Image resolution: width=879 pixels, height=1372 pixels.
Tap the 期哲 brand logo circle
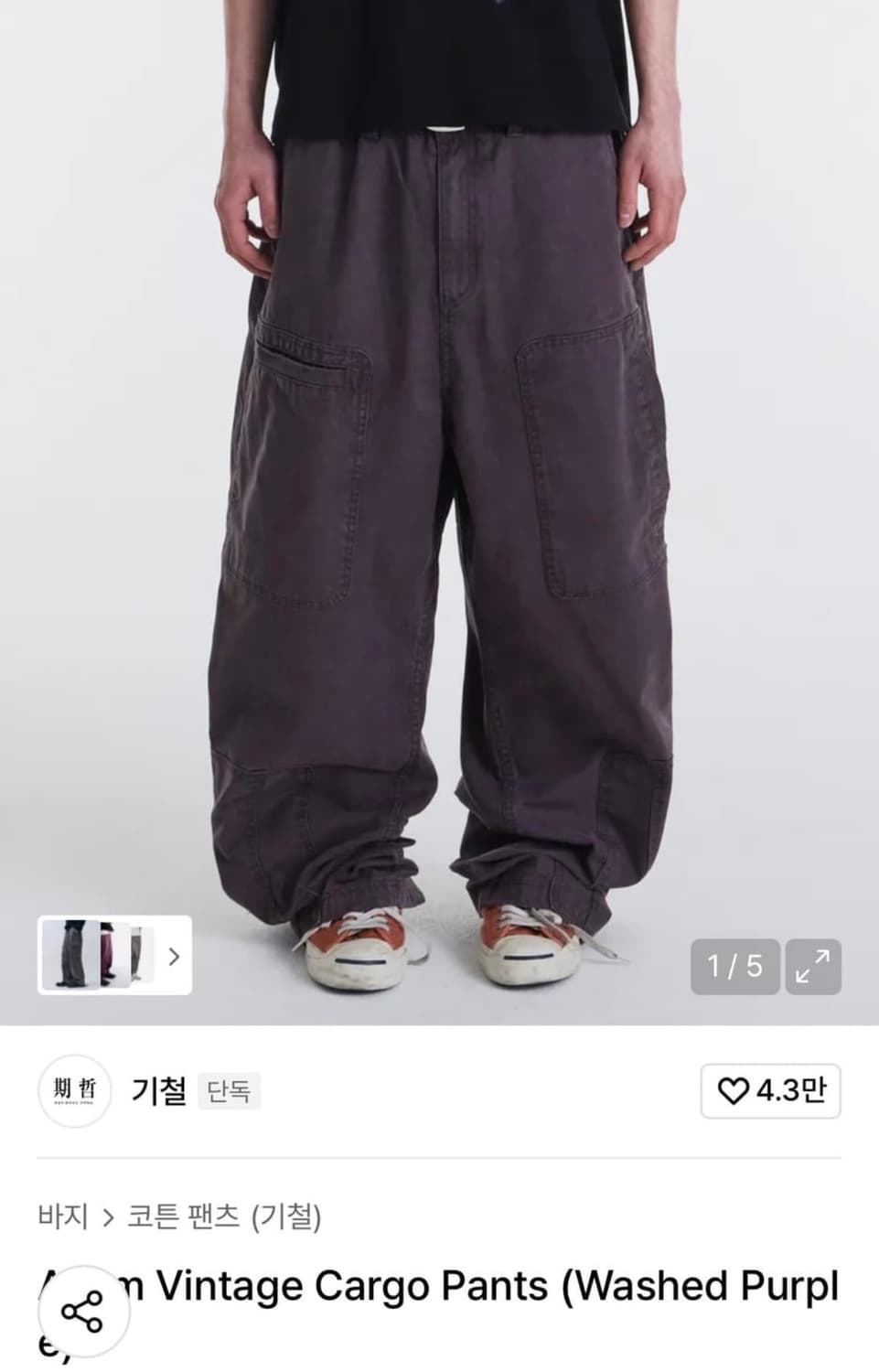coord(74,1089)
